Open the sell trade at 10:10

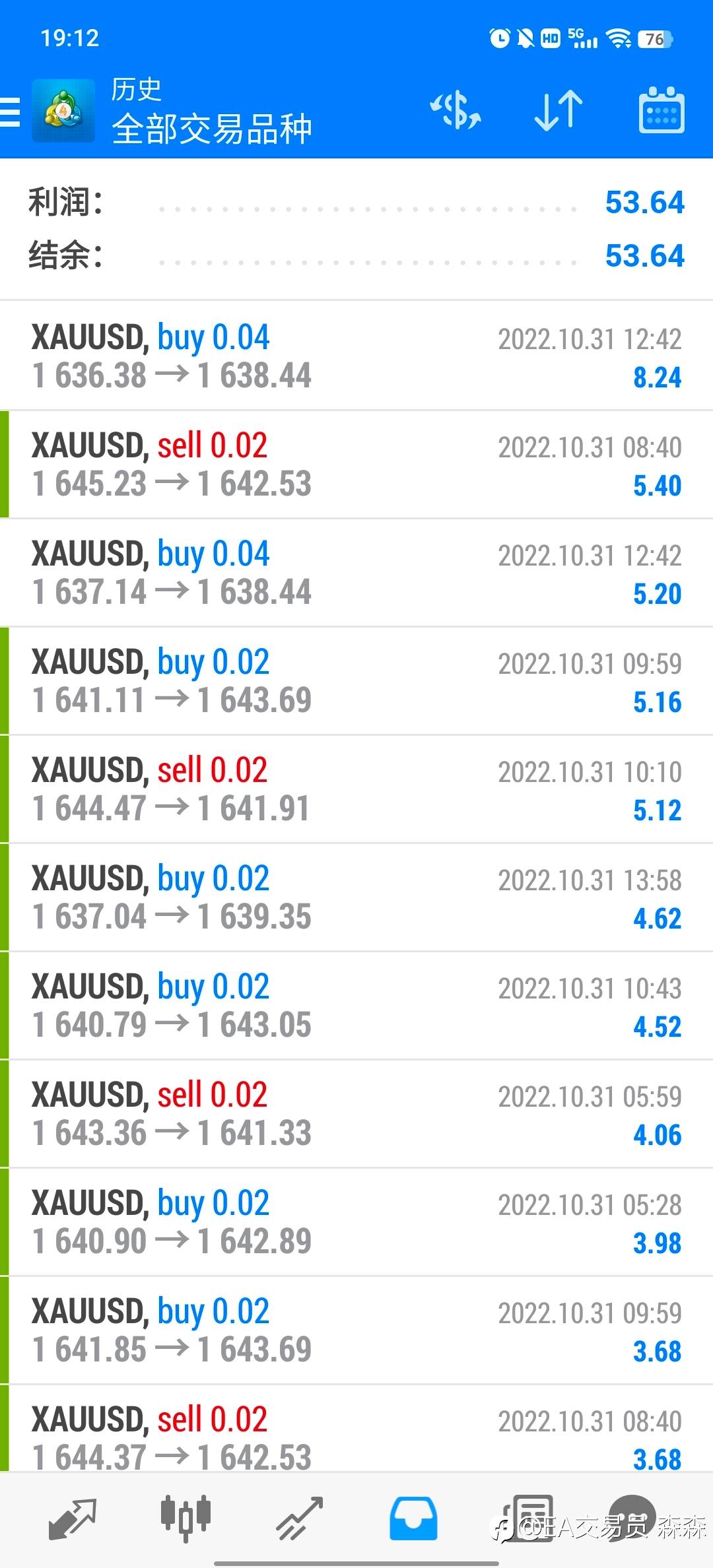[356, 789]
